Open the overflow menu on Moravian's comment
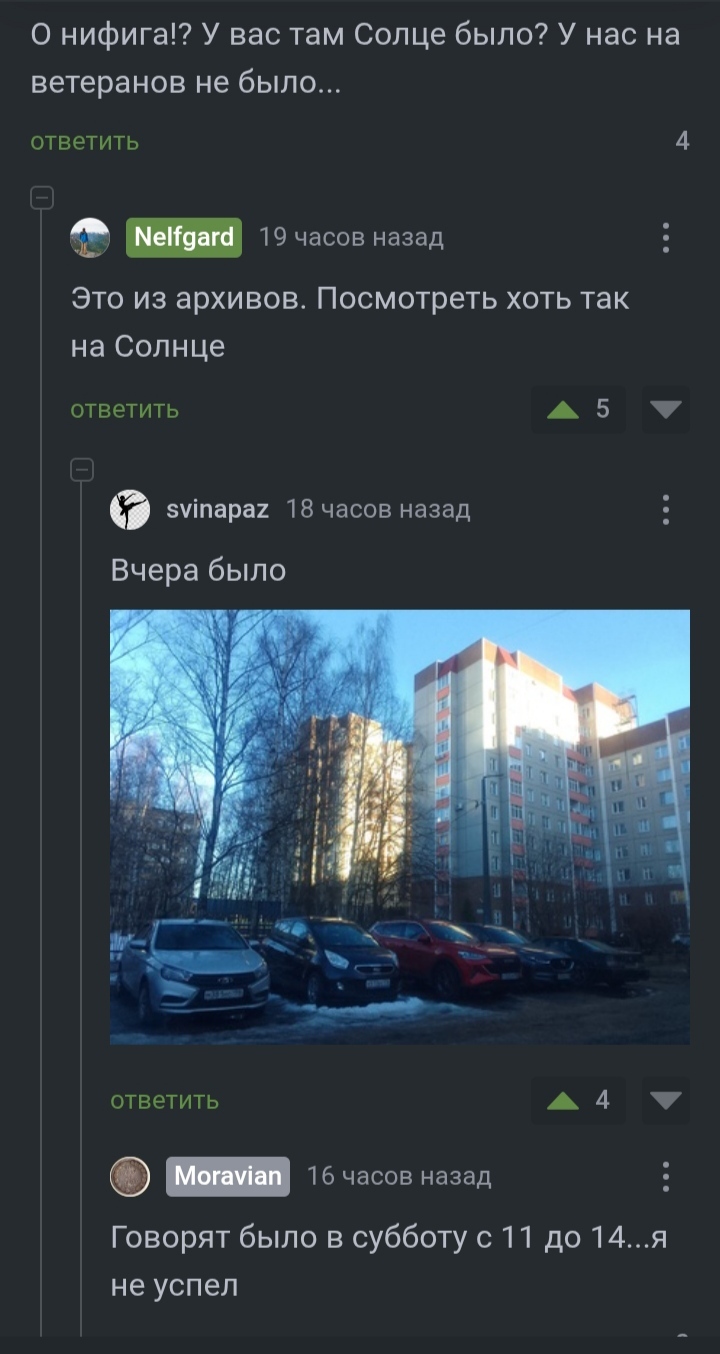The height and width of the screenshot is (1354, 720). tap(665, 1176)
